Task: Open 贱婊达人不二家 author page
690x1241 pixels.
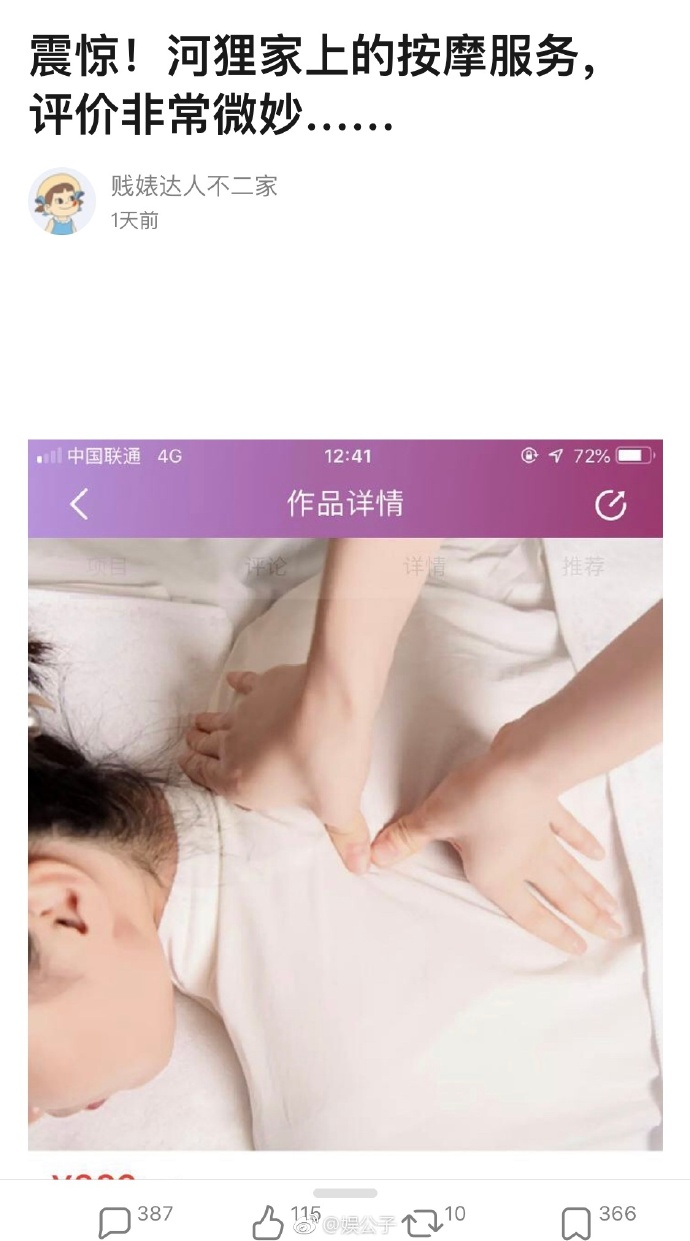Action: click(194, 185)
